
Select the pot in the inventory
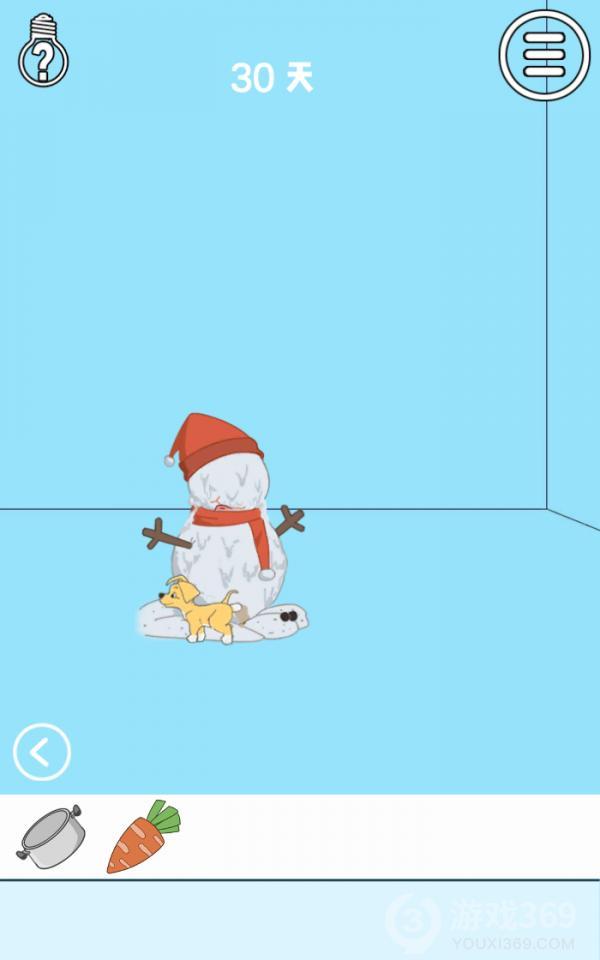coord(50,836)
